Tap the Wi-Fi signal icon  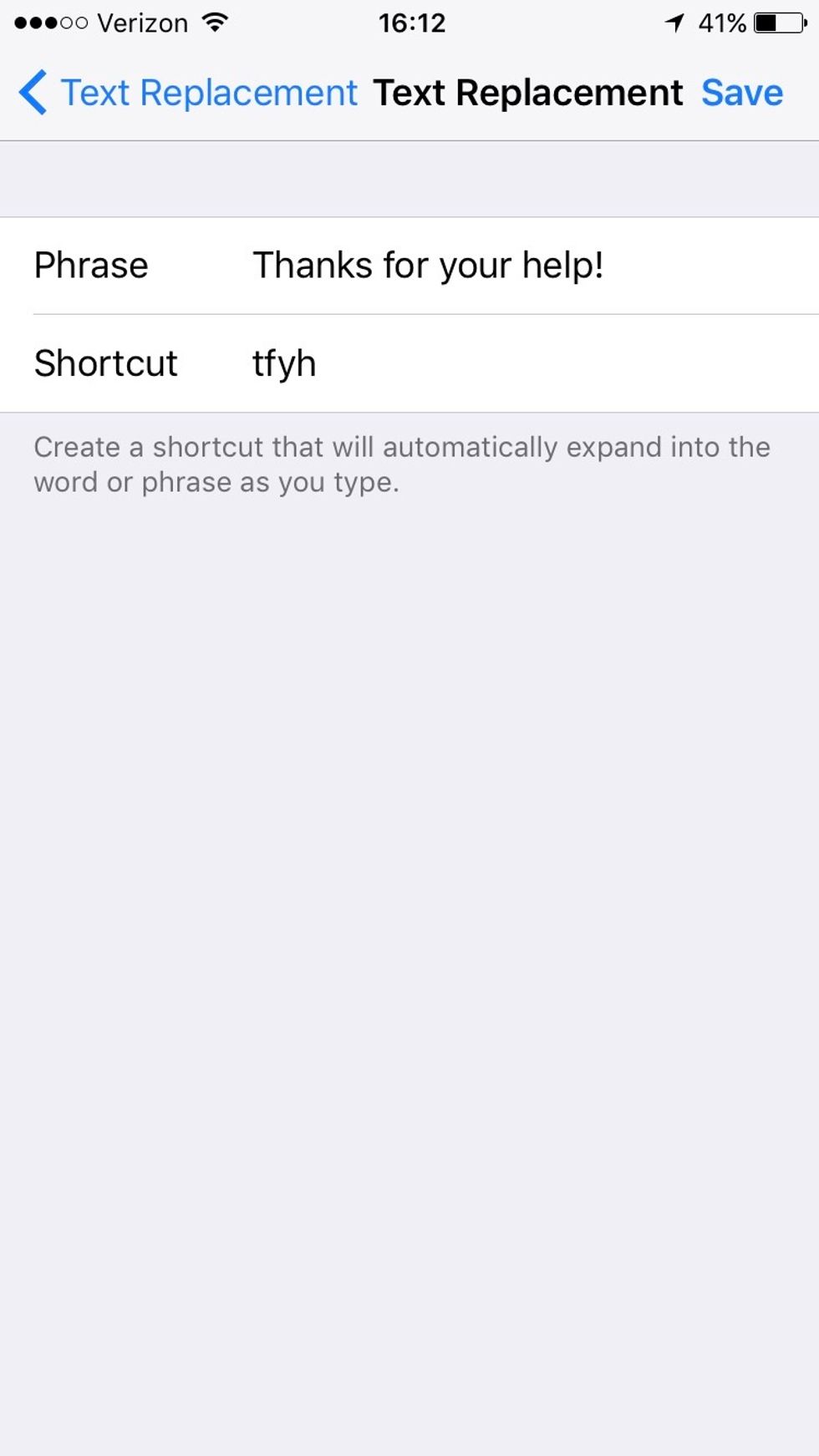coord(216,22)
